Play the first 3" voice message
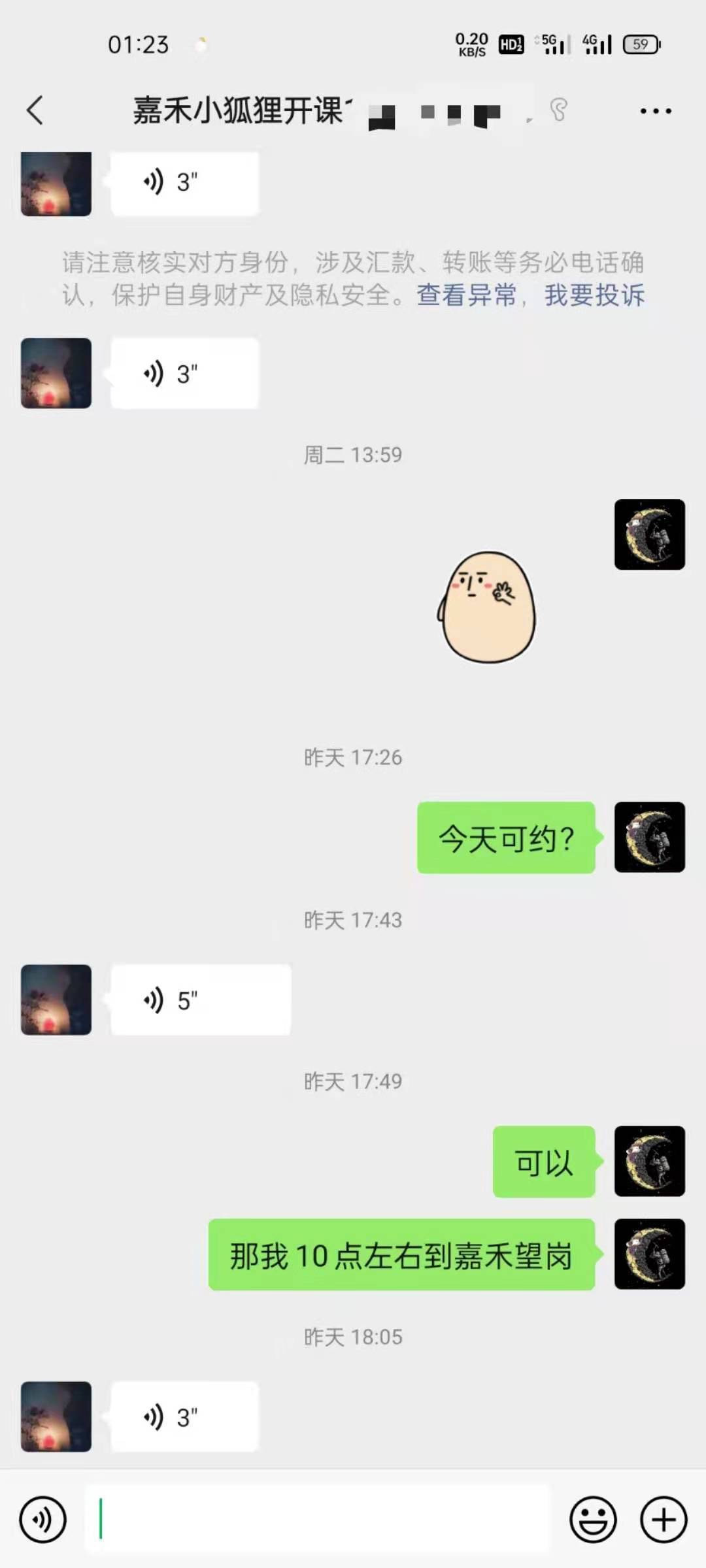706x1568 pixels. click(x=185, y=184)
